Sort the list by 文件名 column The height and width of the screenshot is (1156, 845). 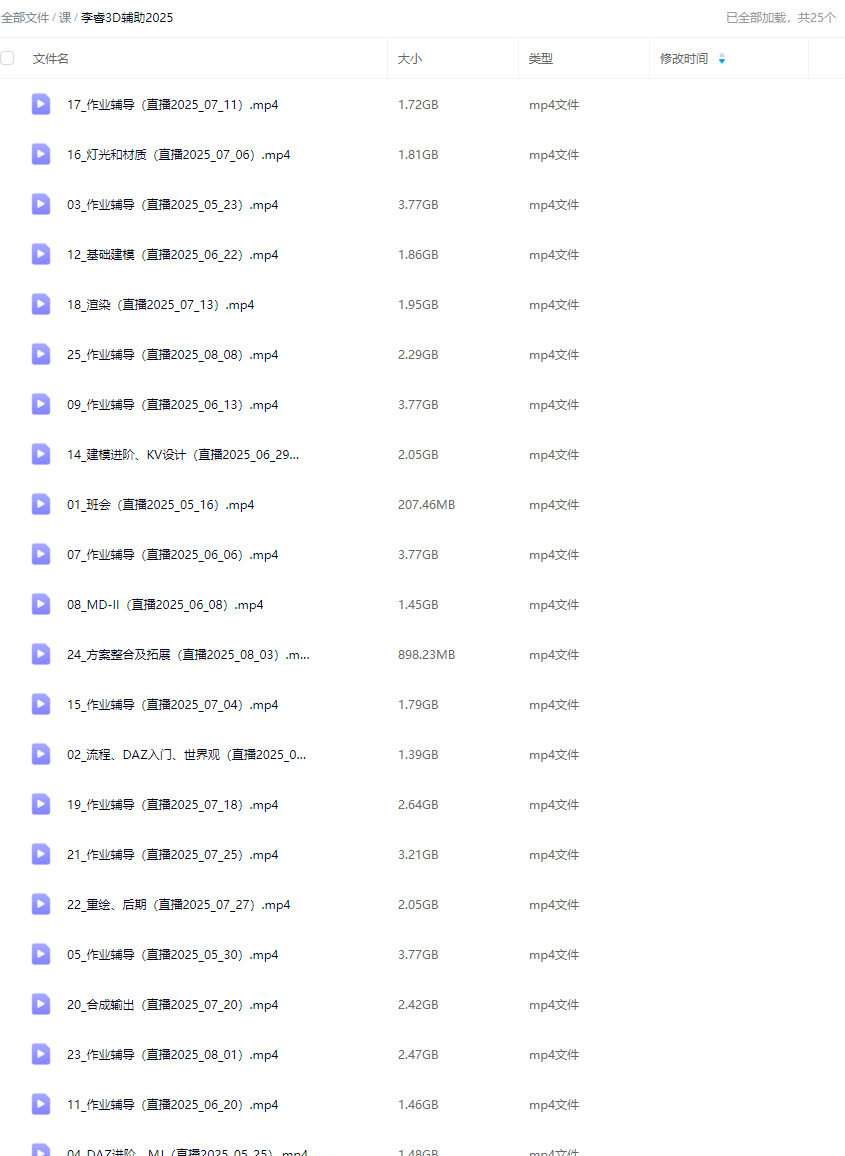51,59
